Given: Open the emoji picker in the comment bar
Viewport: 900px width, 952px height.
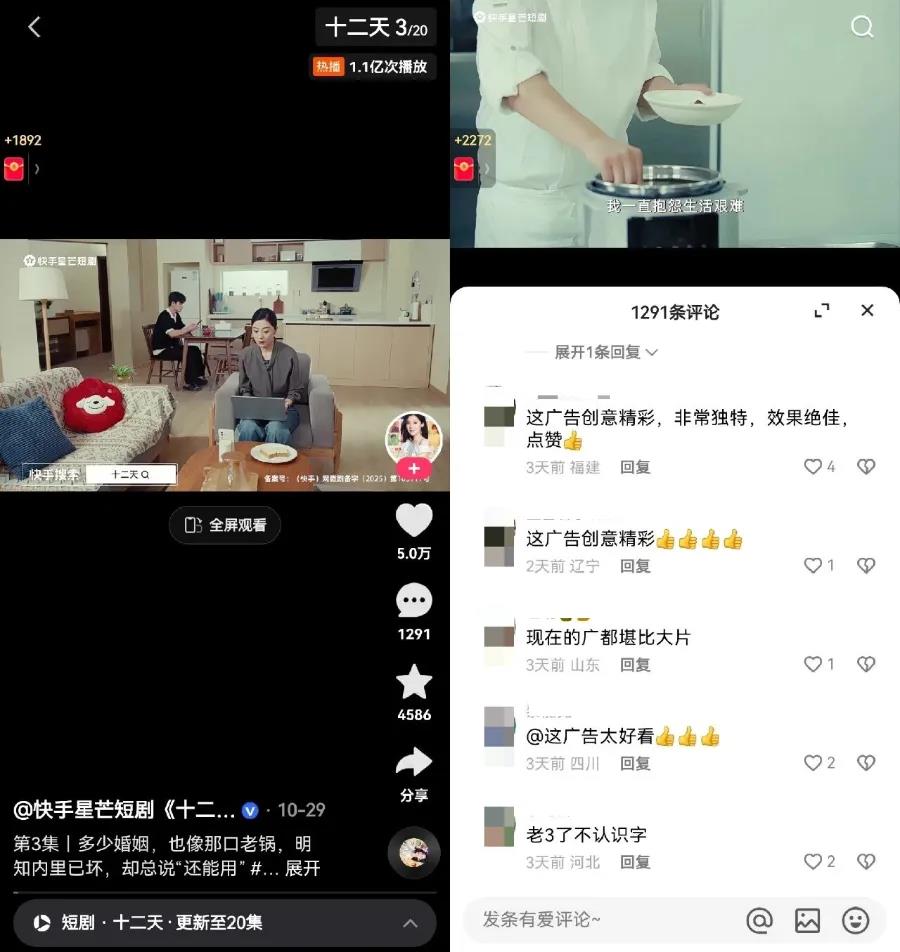Looking at the screenshot, I should tap(855, 921).
